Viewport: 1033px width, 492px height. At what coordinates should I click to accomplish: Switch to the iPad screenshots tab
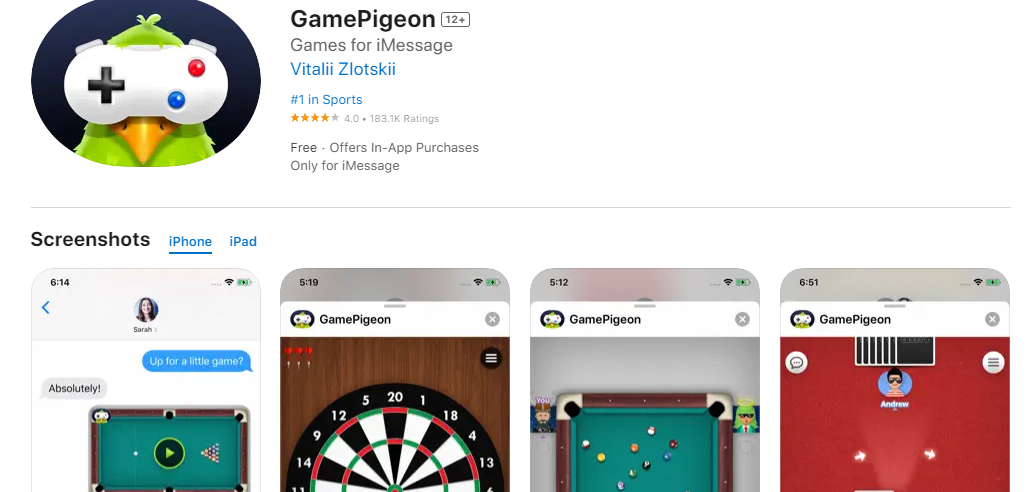coord(243,242)
